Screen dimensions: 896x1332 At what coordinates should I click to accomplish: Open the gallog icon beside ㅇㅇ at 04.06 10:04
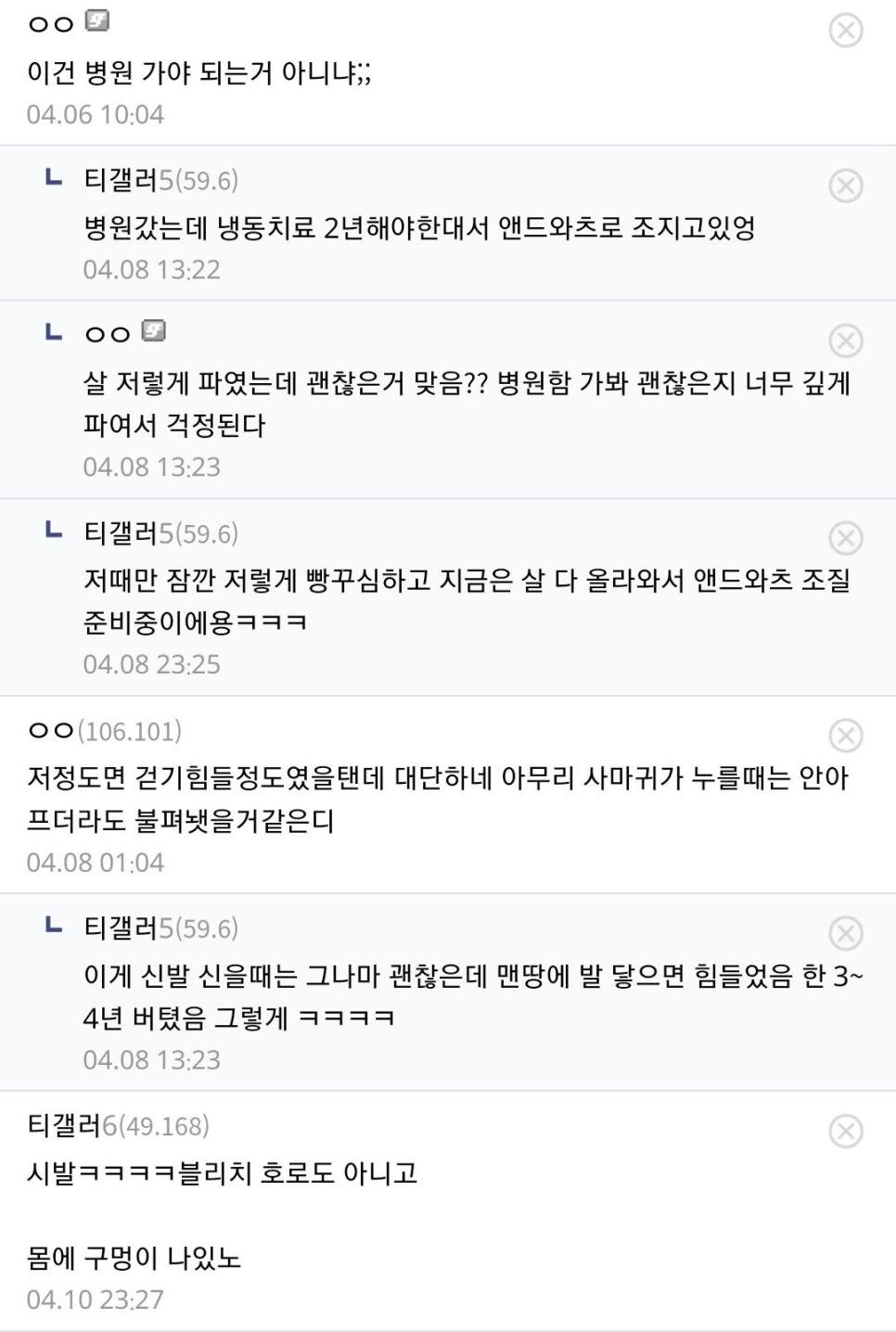(x=97, y=20)
